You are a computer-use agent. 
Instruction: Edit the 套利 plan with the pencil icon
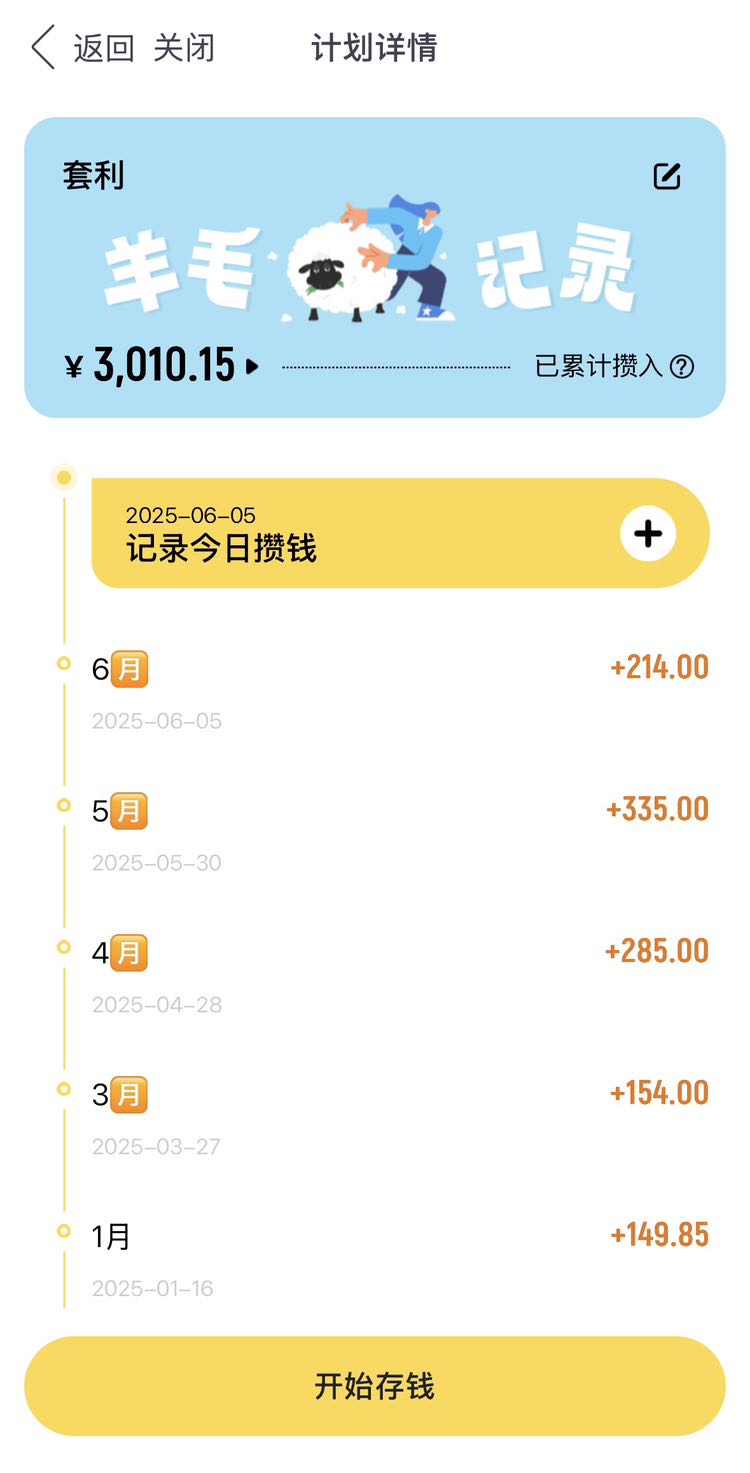pyautogui.click(x=667, y=176)
